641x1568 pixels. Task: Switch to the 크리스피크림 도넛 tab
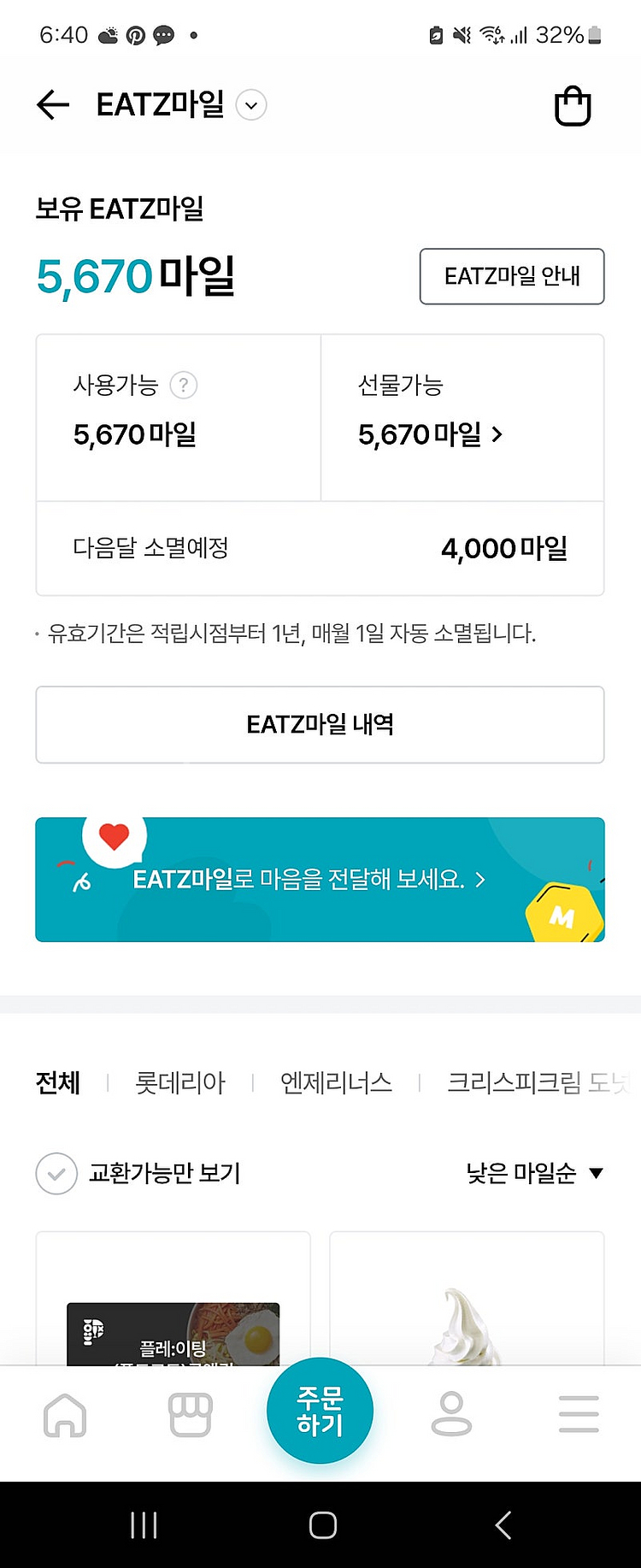pyautogui.click(x=537, y=1083)
